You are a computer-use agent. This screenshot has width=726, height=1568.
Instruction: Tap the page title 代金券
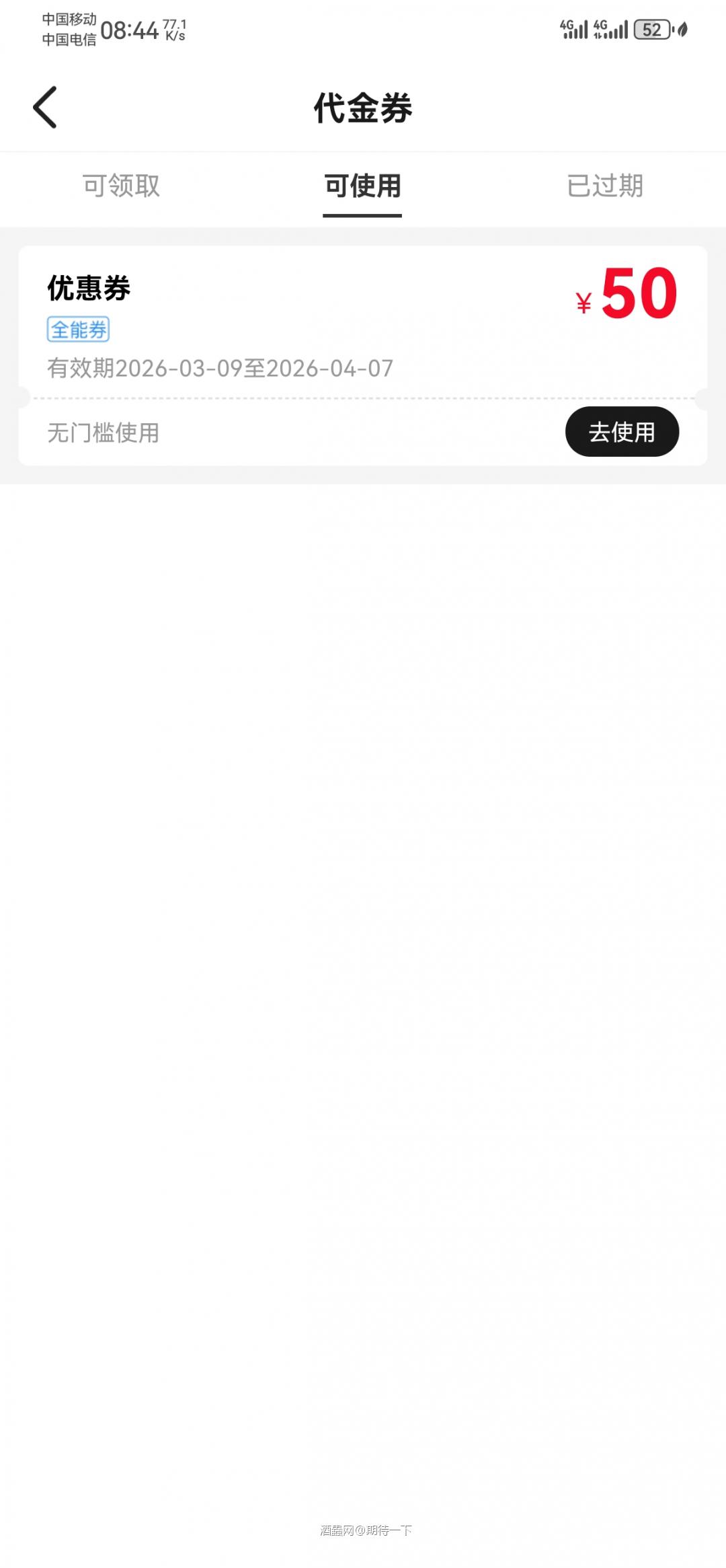[362, 108]
